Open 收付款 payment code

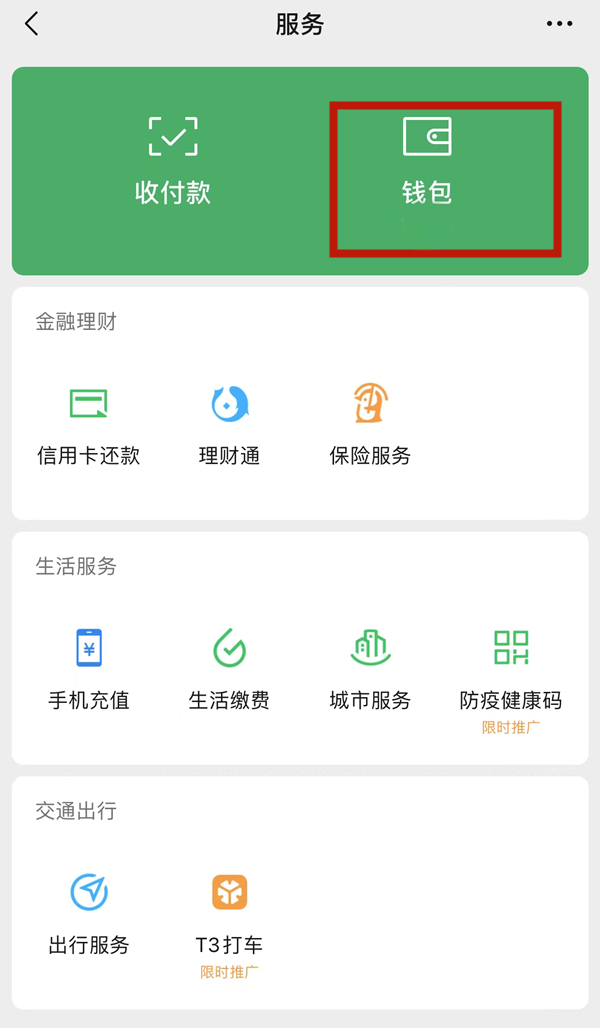tap(173, 160)
